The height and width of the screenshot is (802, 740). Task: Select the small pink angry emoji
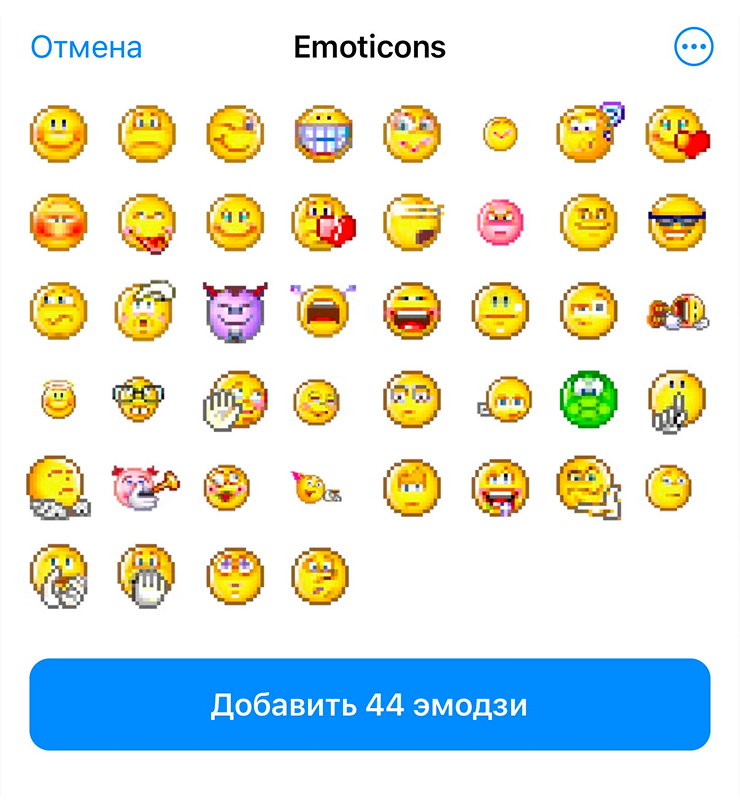pos(498,222)
